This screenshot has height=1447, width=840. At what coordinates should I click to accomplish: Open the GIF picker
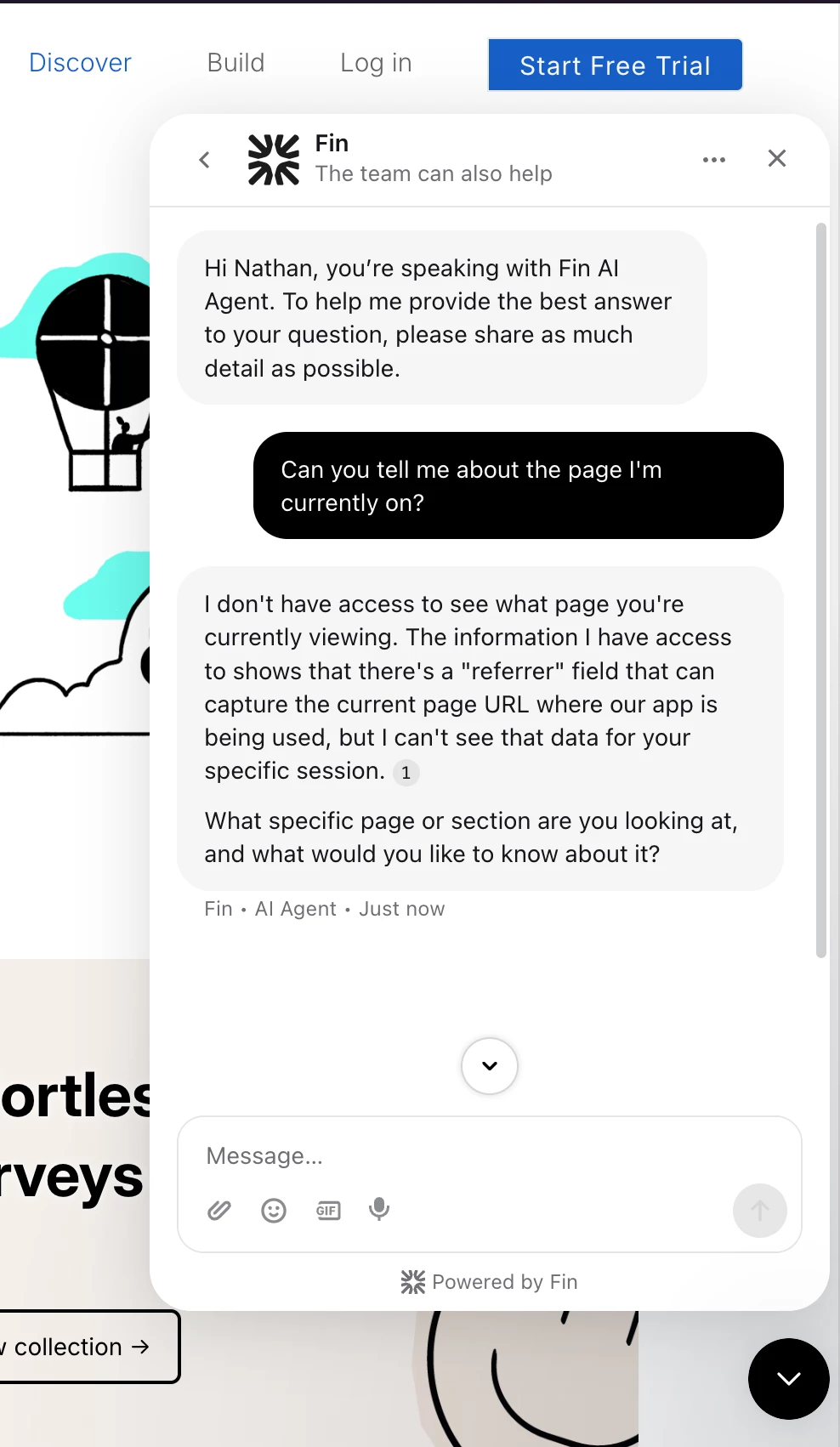click(328, 1210)
